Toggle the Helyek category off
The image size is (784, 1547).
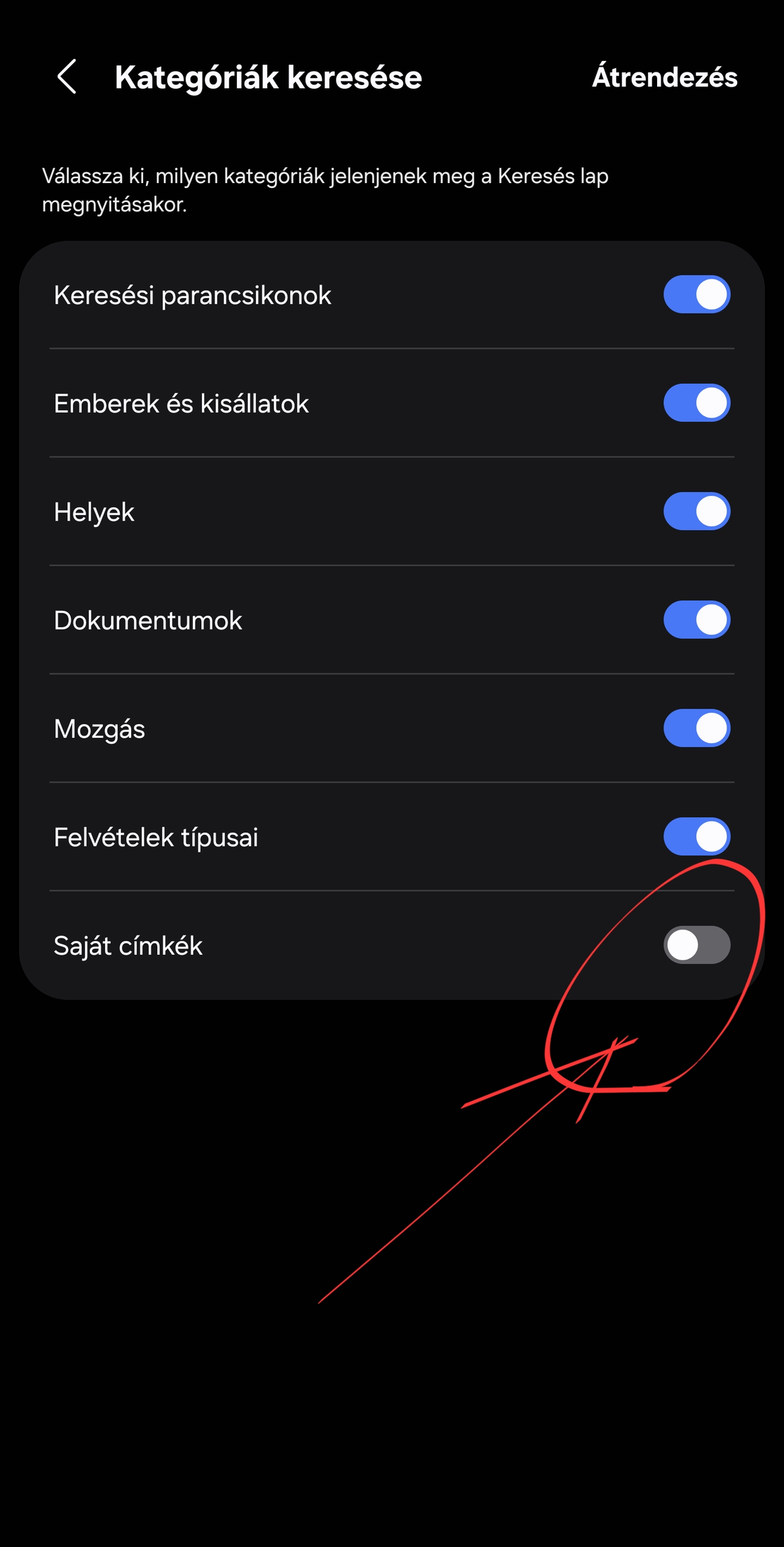click(x=696, y=511)
